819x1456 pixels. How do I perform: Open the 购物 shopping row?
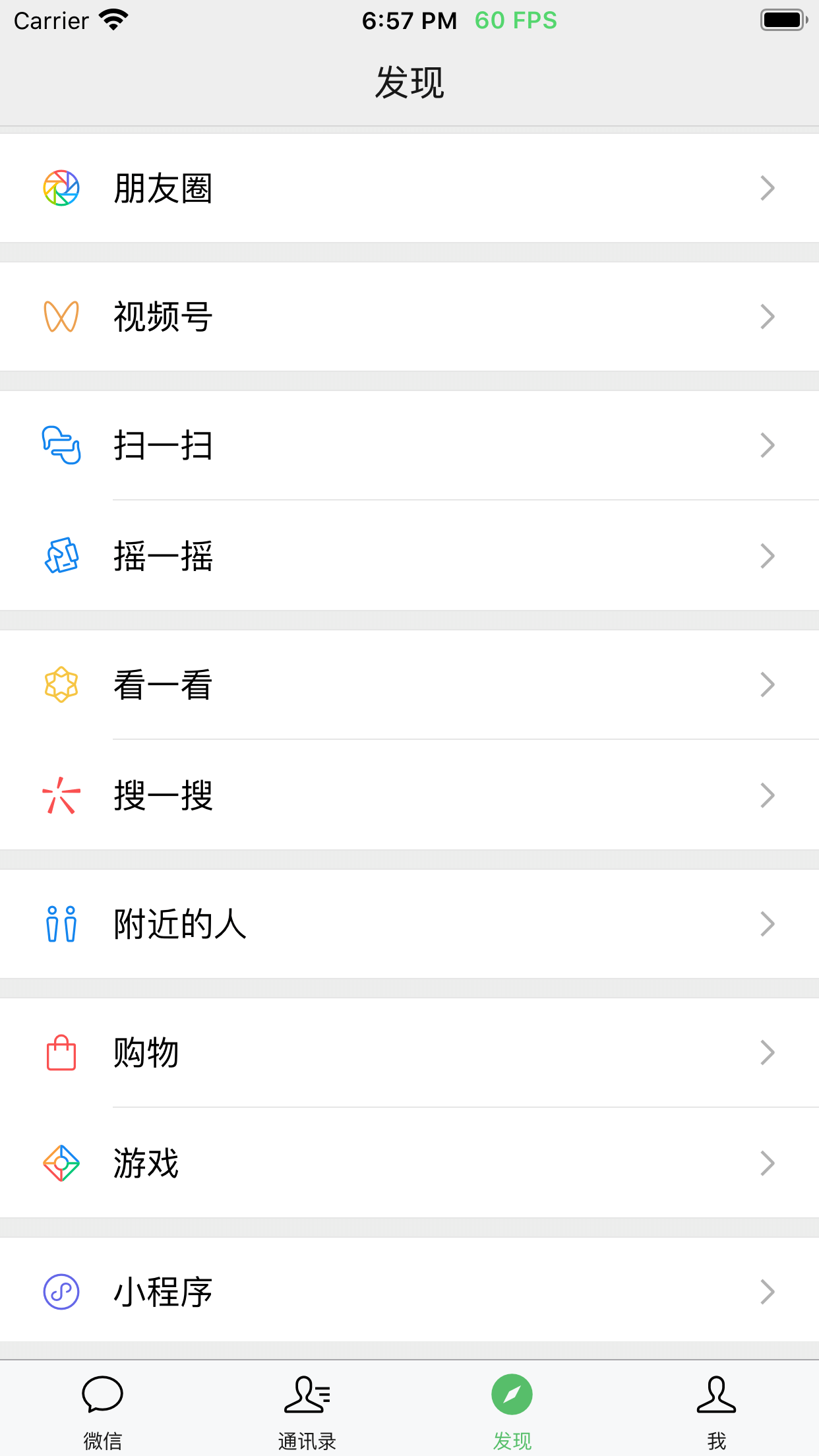pyautogui.click(x=409, y=1052)
